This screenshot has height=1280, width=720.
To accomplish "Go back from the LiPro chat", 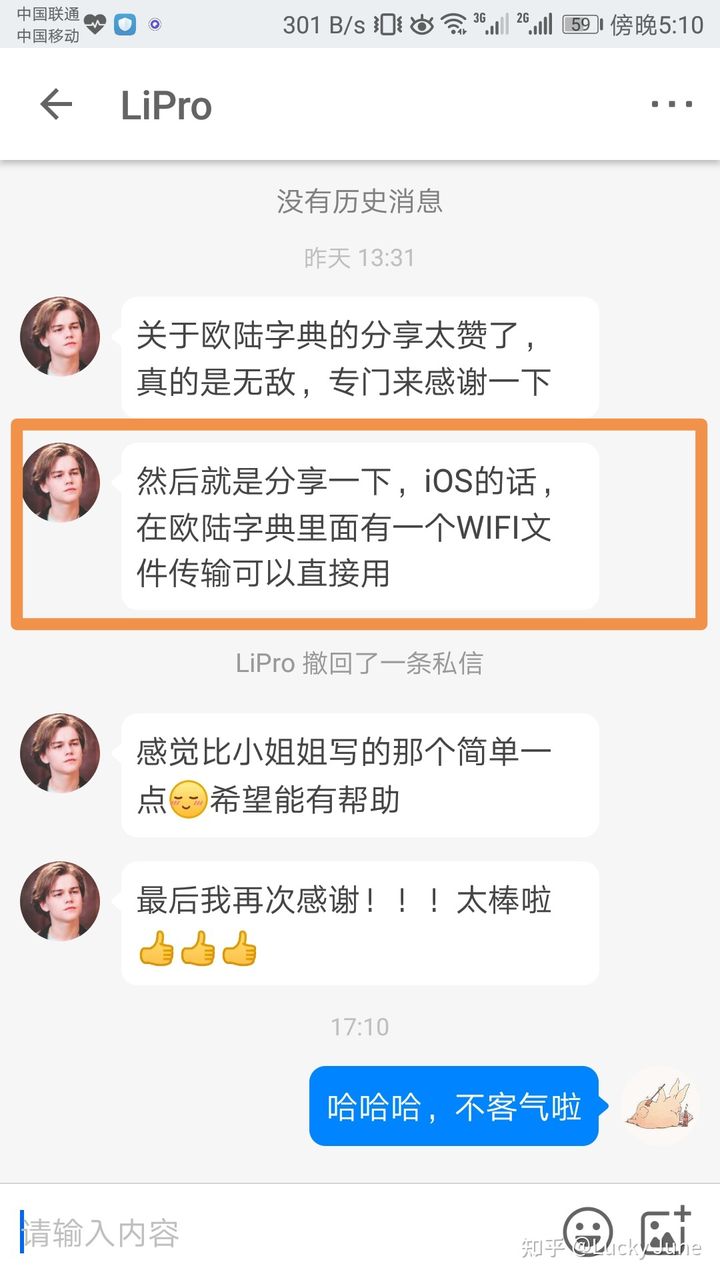I will coord(56,105).
